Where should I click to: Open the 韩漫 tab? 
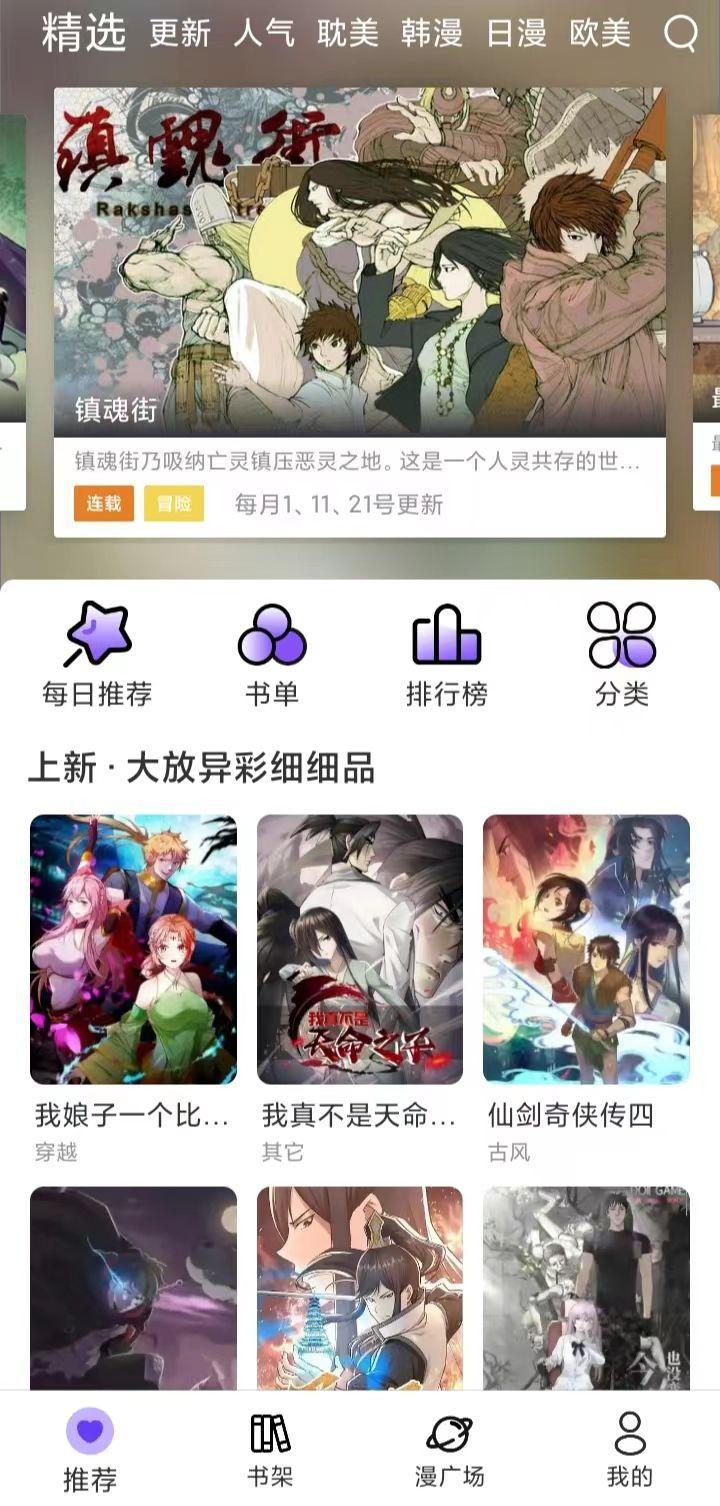(x=432, y=34)
